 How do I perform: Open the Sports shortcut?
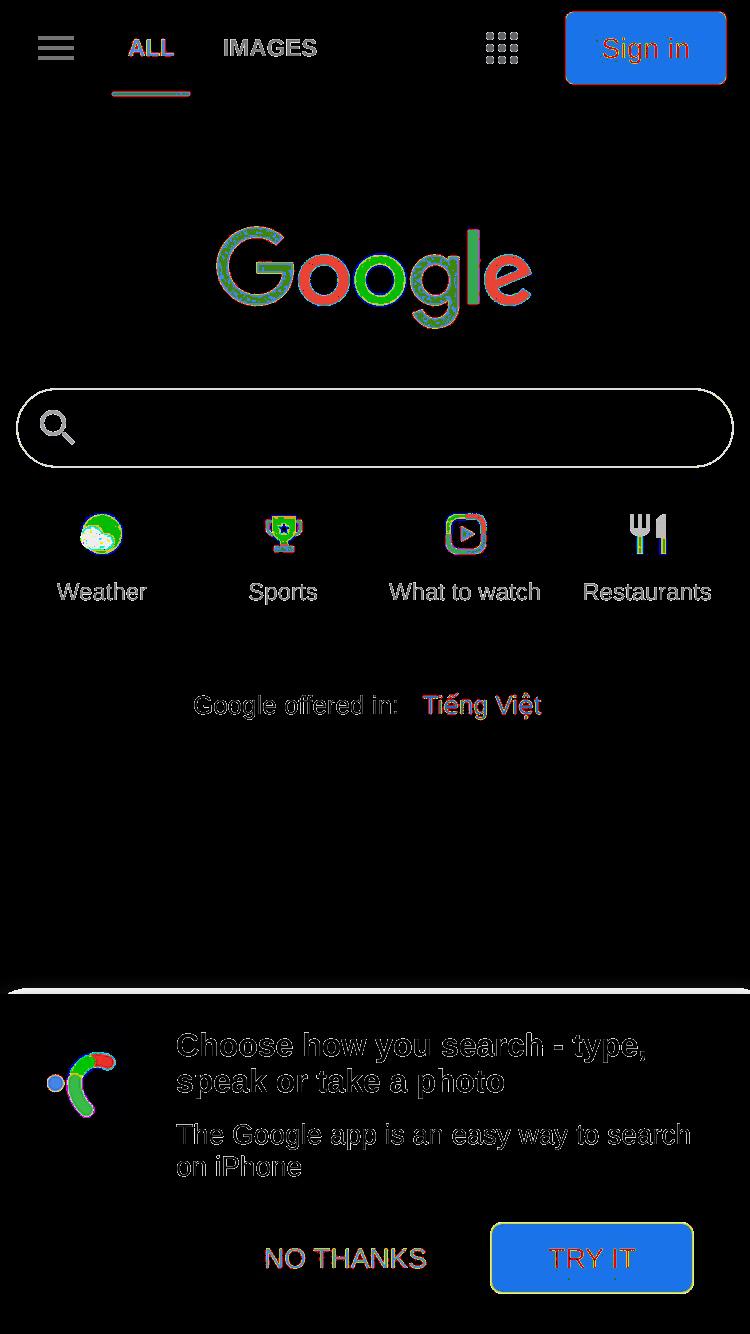pyautogui.click(x=283, y=558)
